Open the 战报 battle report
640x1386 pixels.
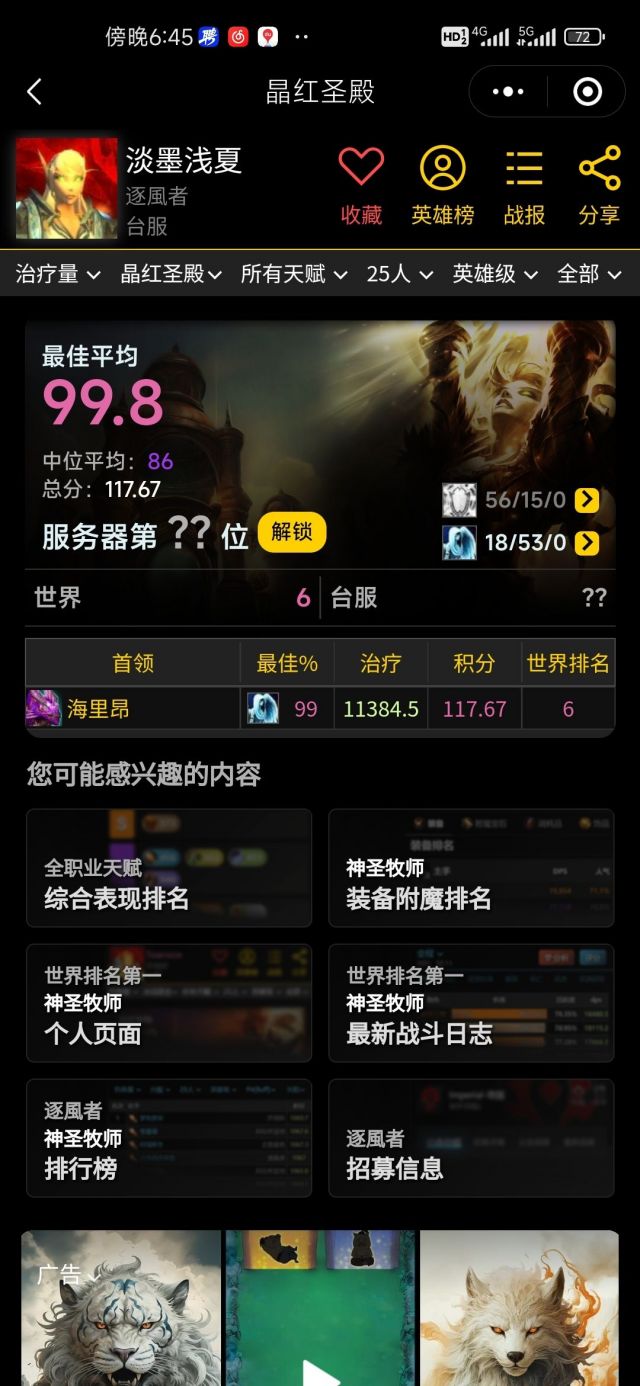(x=524, y=186)
